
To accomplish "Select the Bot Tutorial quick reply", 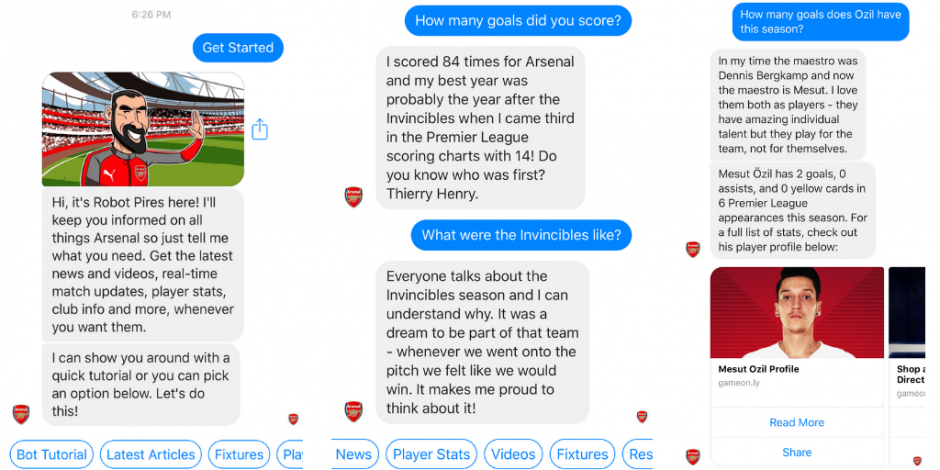I will (x=52, y=454).
